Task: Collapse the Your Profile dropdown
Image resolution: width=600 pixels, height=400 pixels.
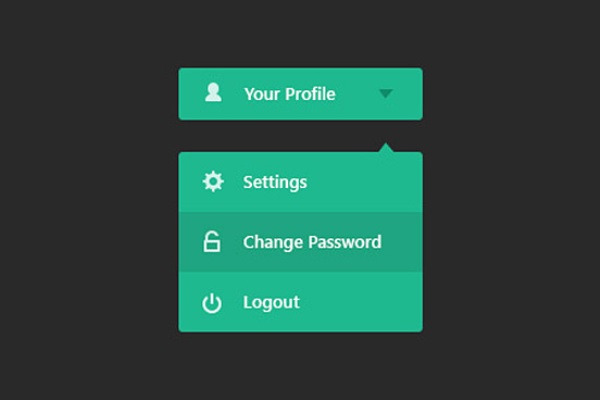Action: (x=386, y=94)
